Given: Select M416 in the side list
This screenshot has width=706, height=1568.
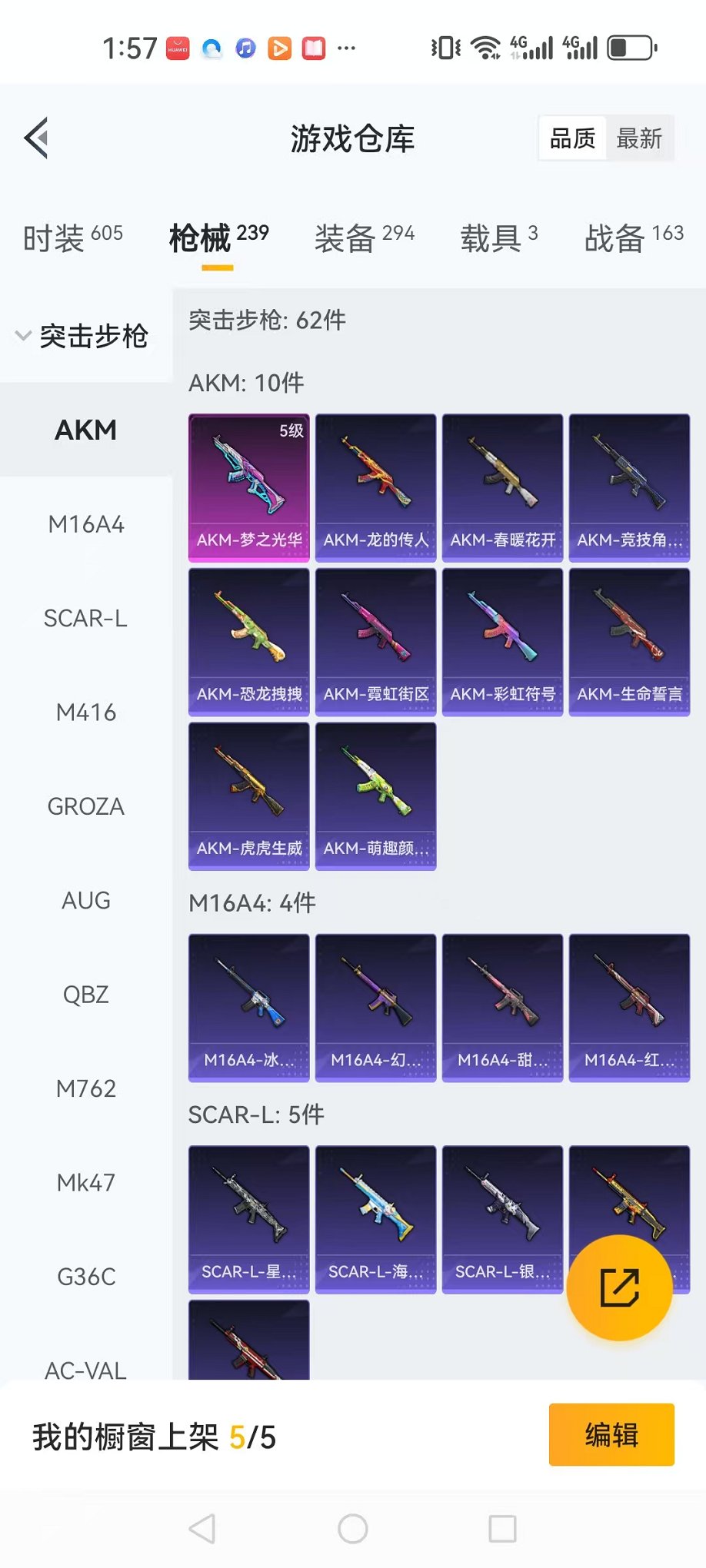Looking at the screenshot, I should [x=86, y=713].
